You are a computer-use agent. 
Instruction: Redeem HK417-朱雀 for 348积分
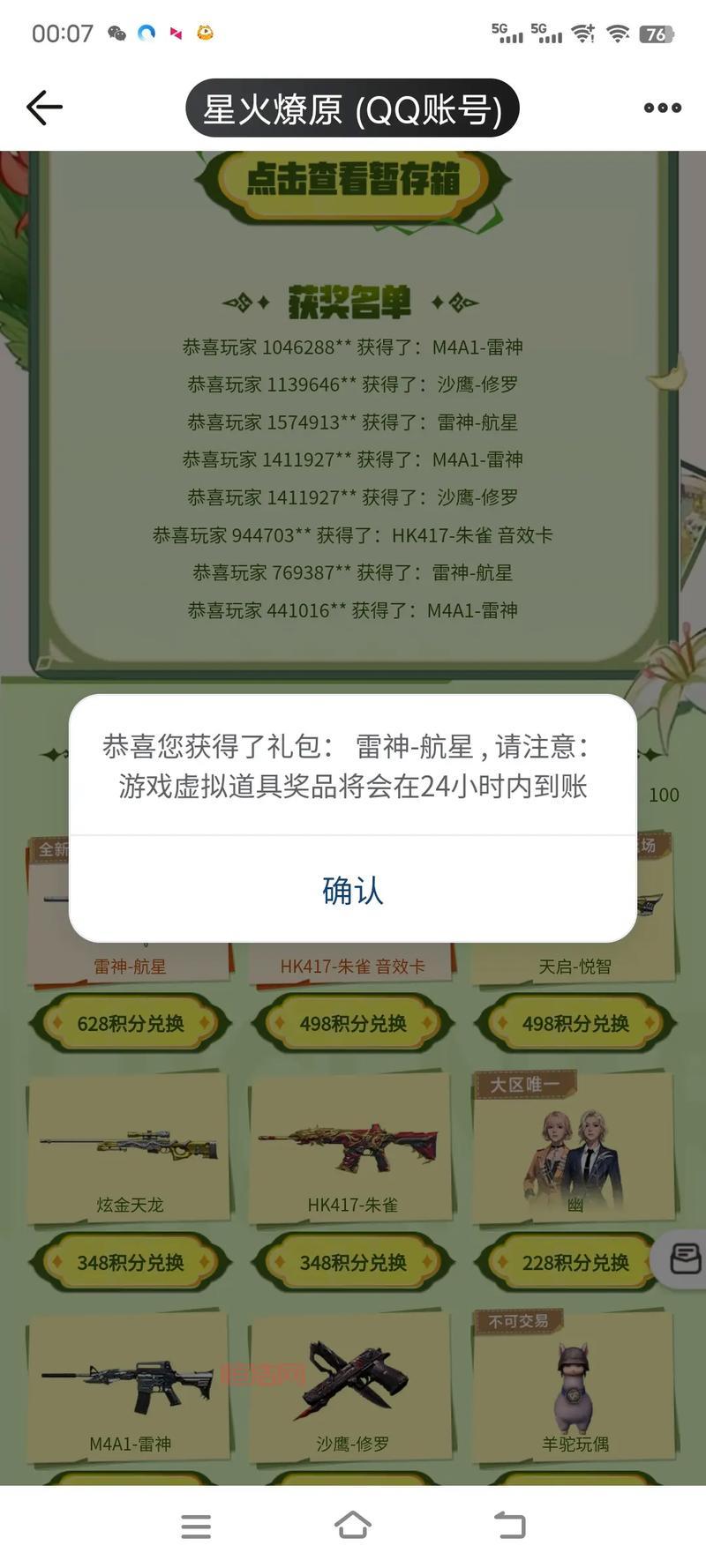(353, 1262)
